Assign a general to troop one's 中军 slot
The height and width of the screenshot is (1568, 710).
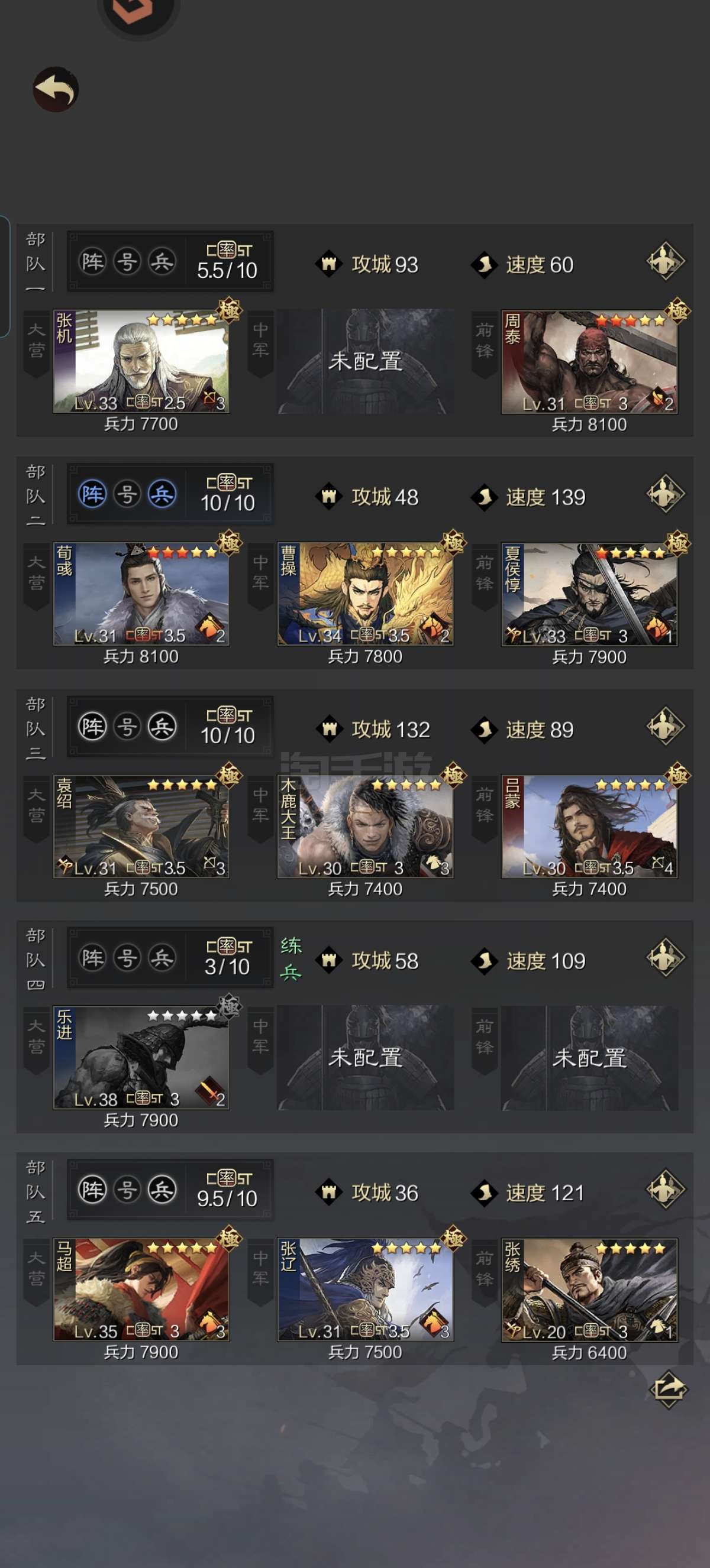click(x=365, y=361)
